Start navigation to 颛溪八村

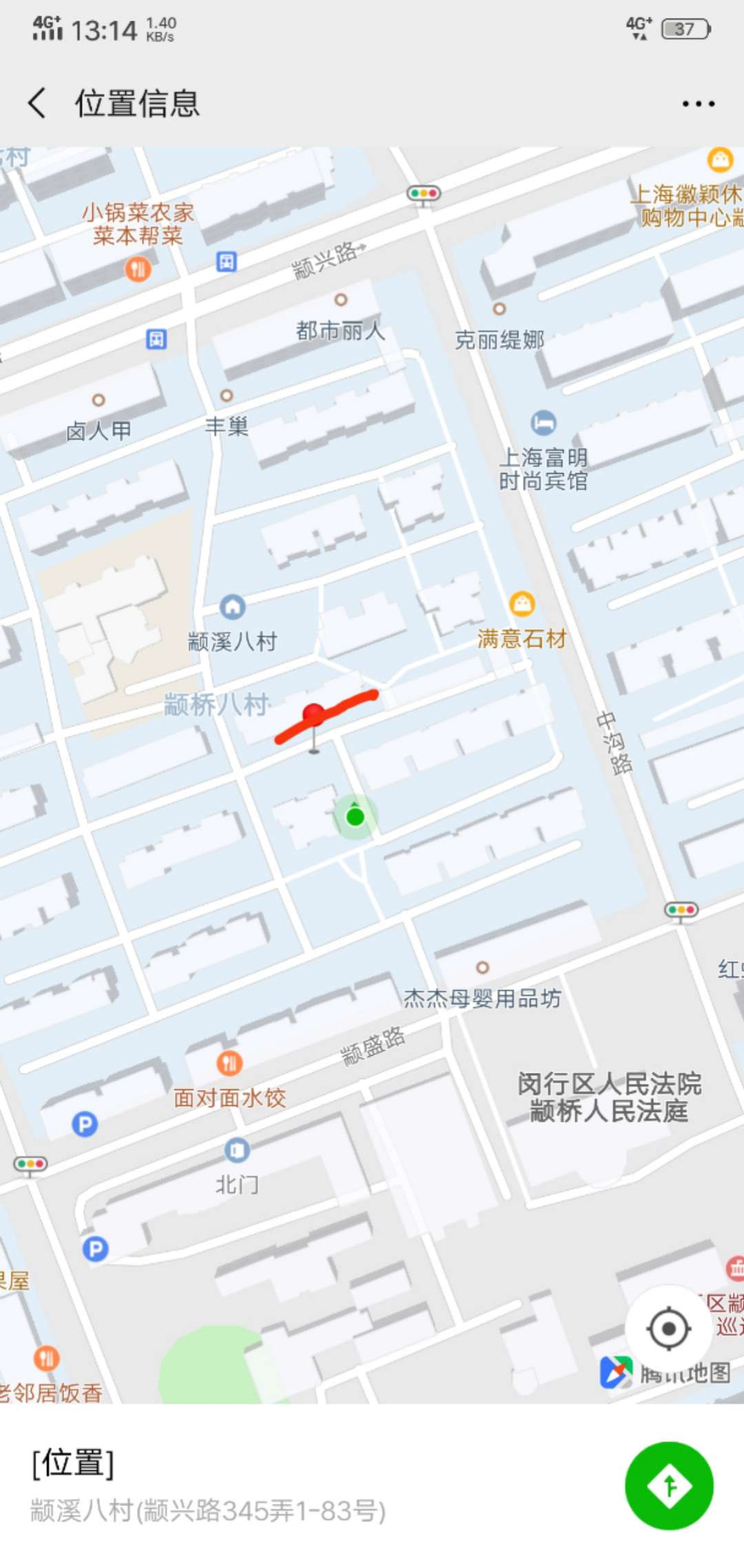668,1485
